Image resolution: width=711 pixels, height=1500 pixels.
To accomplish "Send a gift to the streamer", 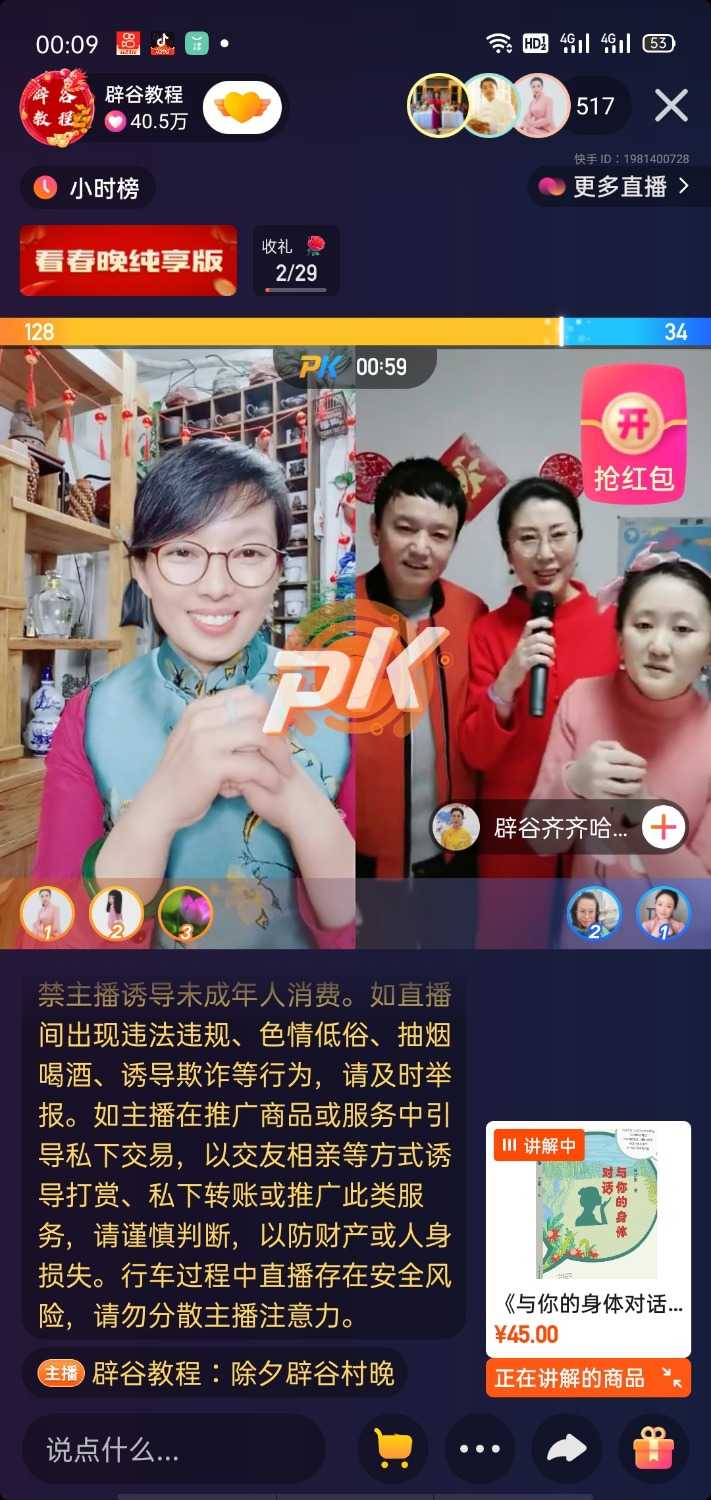I will coord(653,1448).
